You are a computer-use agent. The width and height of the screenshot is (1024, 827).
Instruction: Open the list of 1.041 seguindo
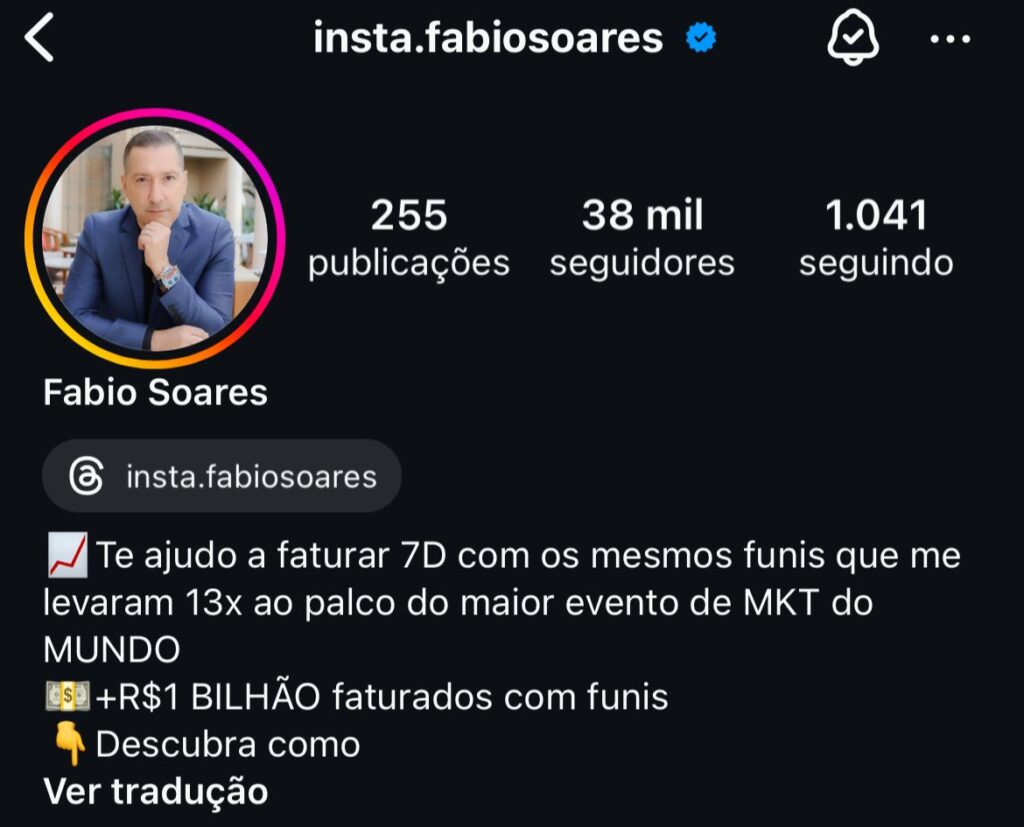click(876, 238)
